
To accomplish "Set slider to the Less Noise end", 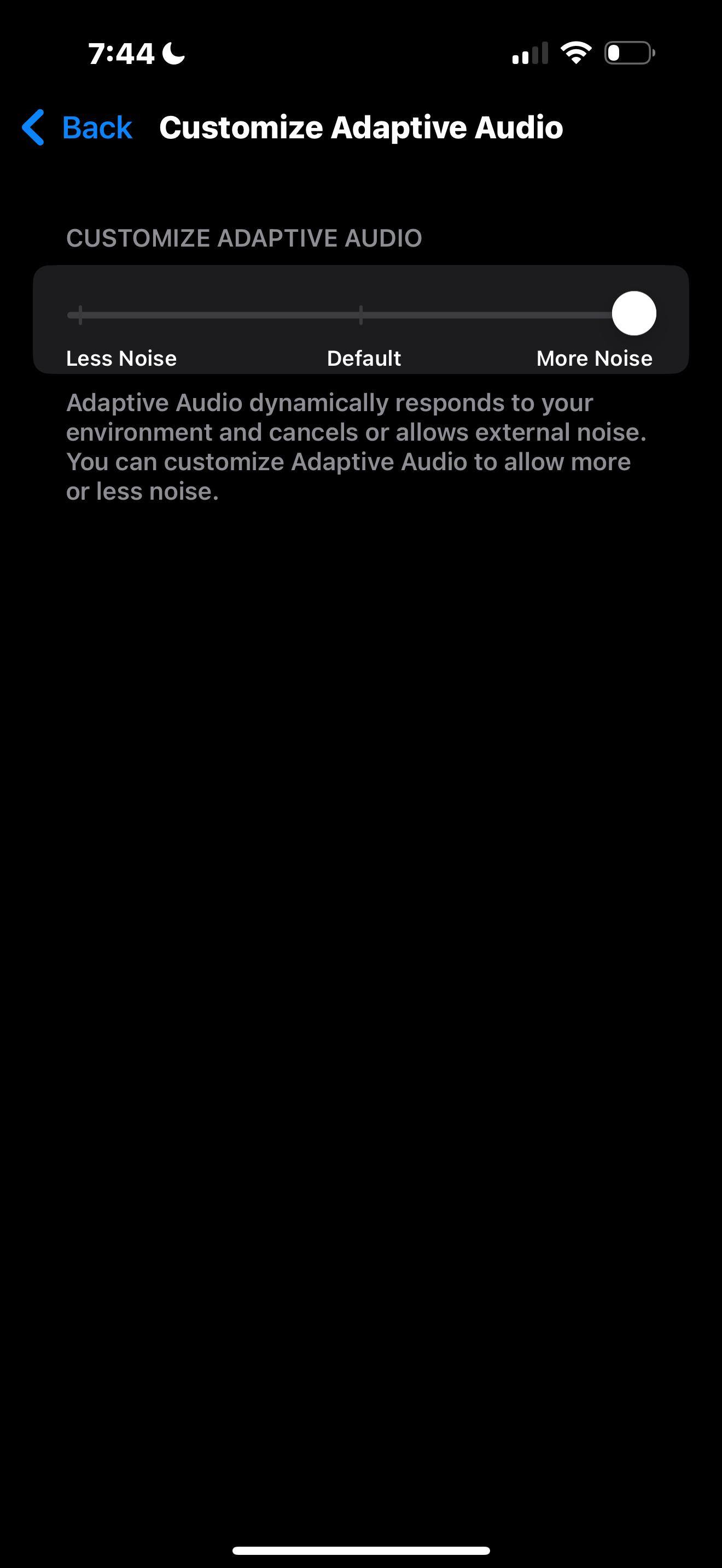I will point(80,315).
